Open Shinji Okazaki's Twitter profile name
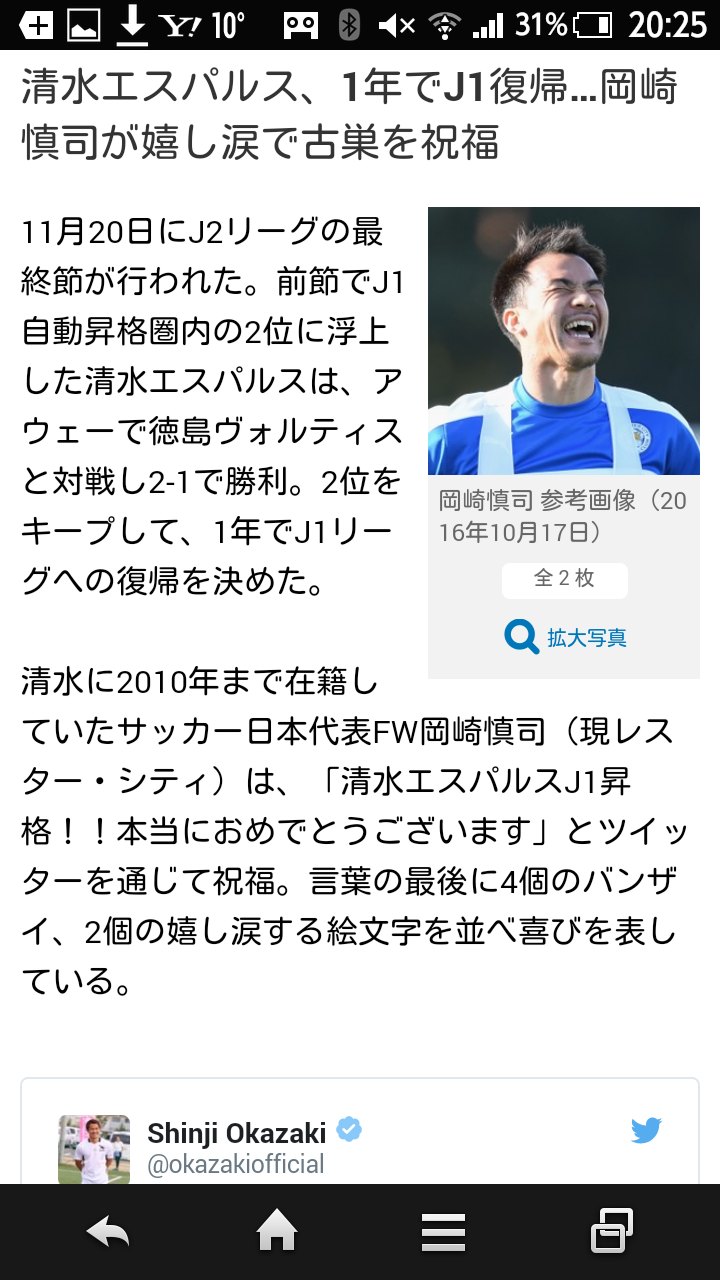 [x=237, y=1133]
